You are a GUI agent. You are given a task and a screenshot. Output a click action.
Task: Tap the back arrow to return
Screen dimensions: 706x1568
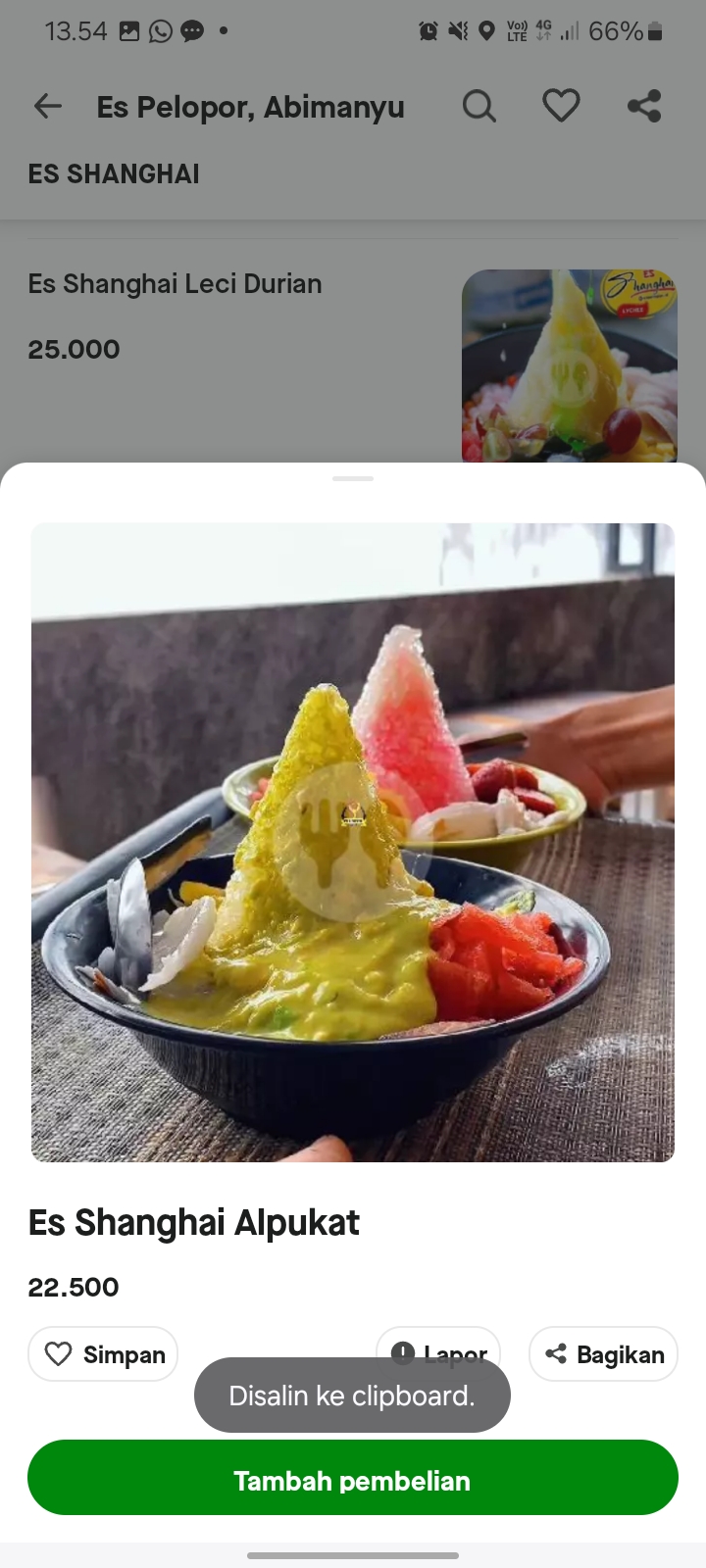(x=46, y=106)
